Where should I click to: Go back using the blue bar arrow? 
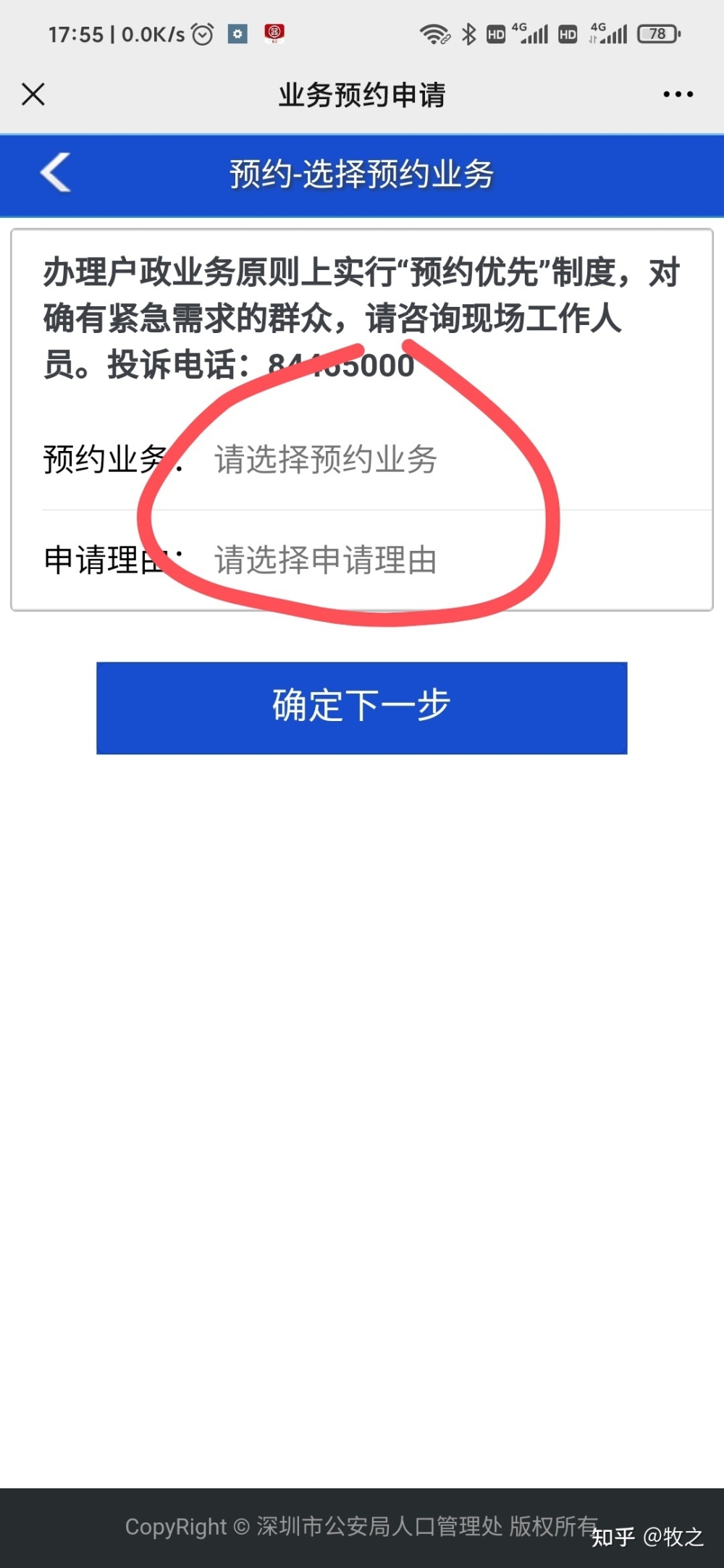[x=55, y=173]
